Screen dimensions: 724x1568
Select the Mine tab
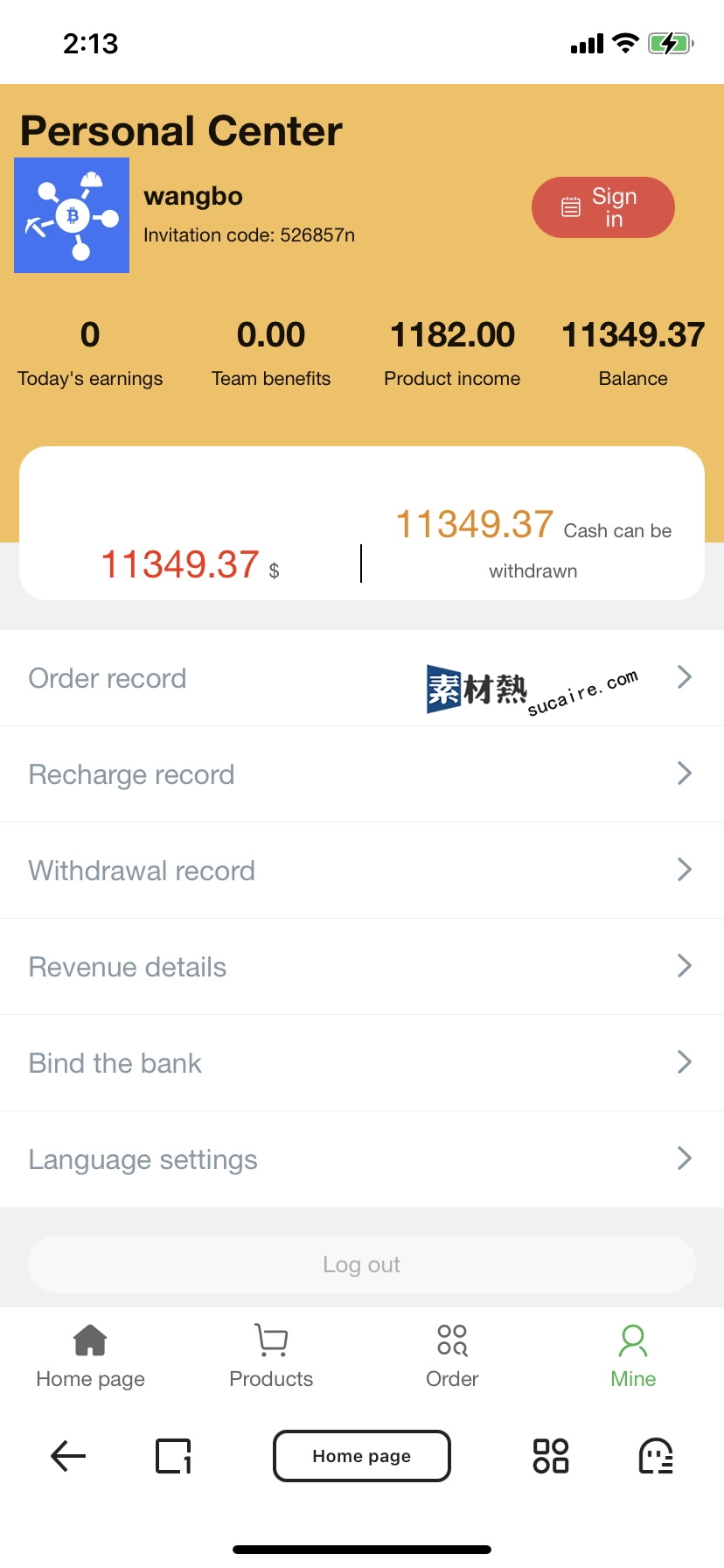[633, 1355]
